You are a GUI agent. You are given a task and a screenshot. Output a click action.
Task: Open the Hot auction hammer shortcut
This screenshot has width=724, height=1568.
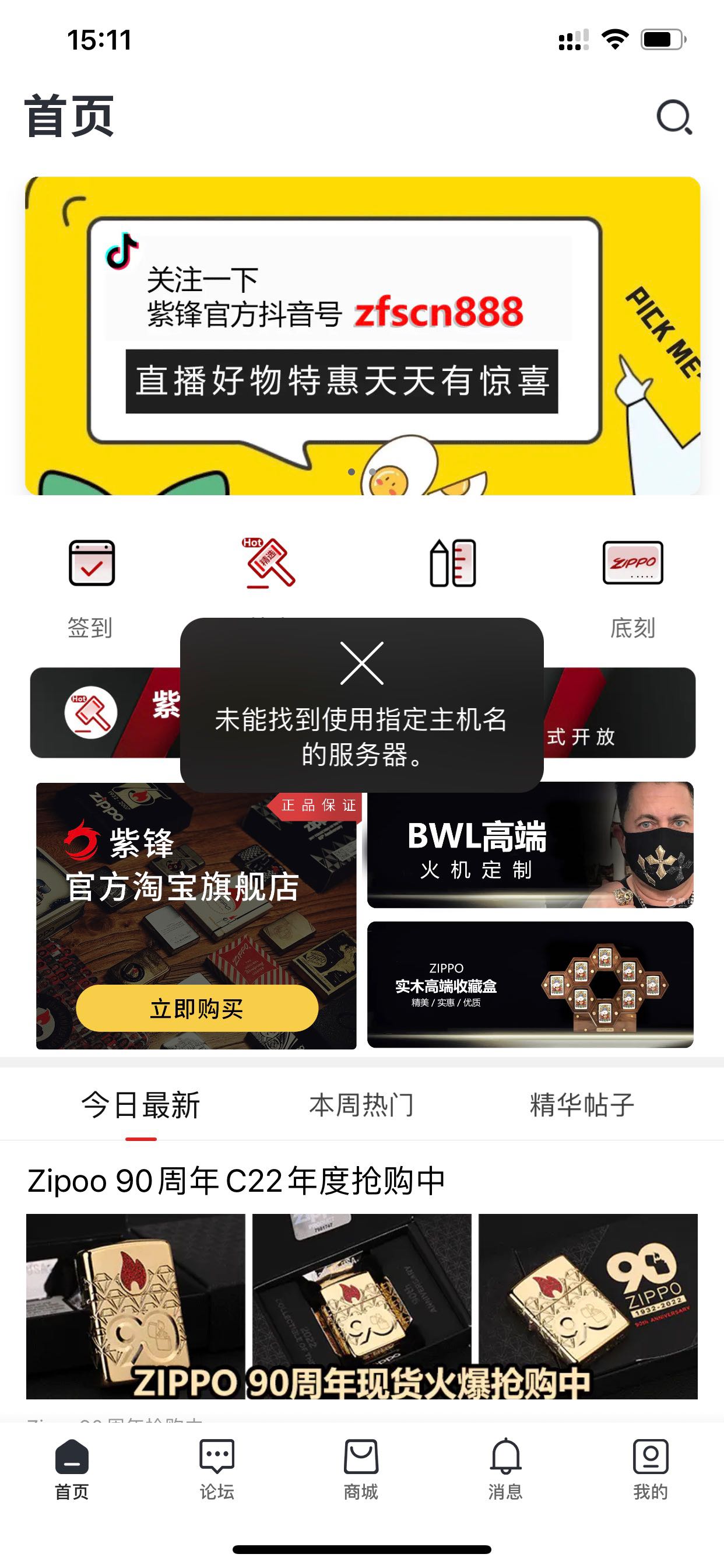[x=270, y=562]
